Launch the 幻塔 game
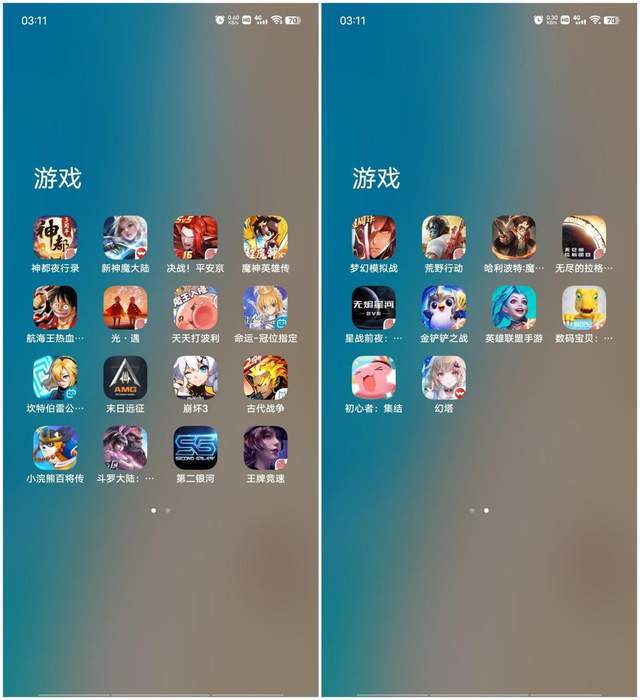640x700 pixels. pos(443,378)
